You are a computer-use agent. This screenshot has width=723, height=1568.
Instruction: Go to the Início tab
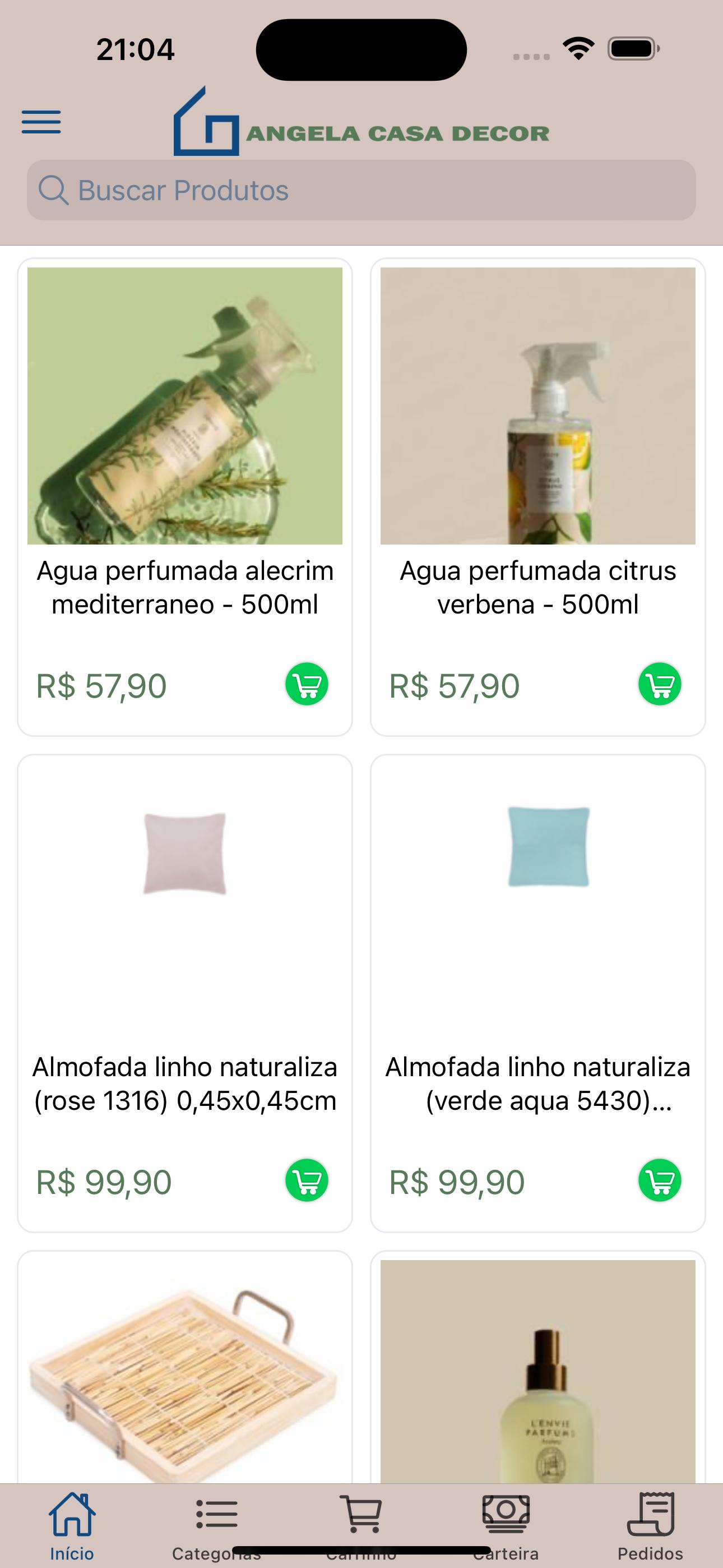tap(72, 1527)
